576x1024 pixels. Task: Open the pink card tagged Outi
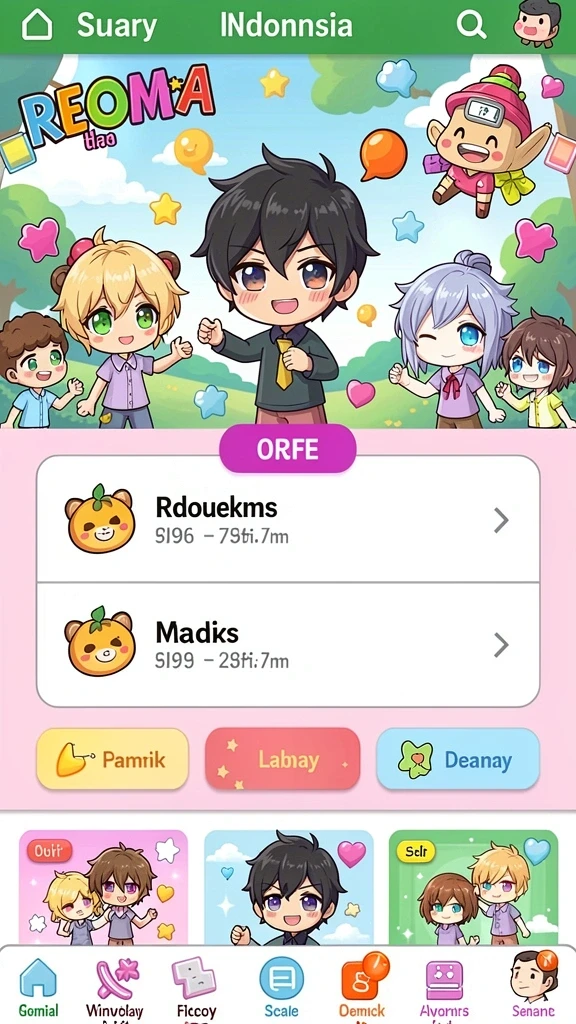pyautogui.click(x=103, y=888)
